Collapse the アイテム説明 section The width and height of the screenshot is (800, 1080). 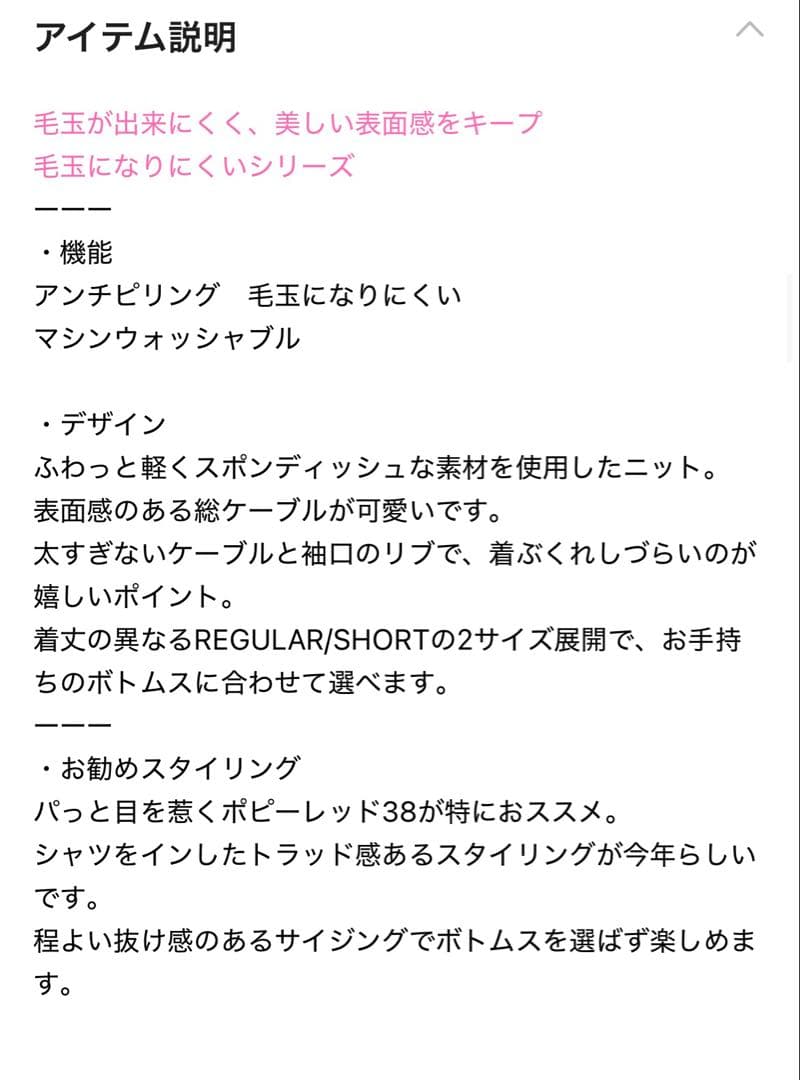click(x=749, y=30)
